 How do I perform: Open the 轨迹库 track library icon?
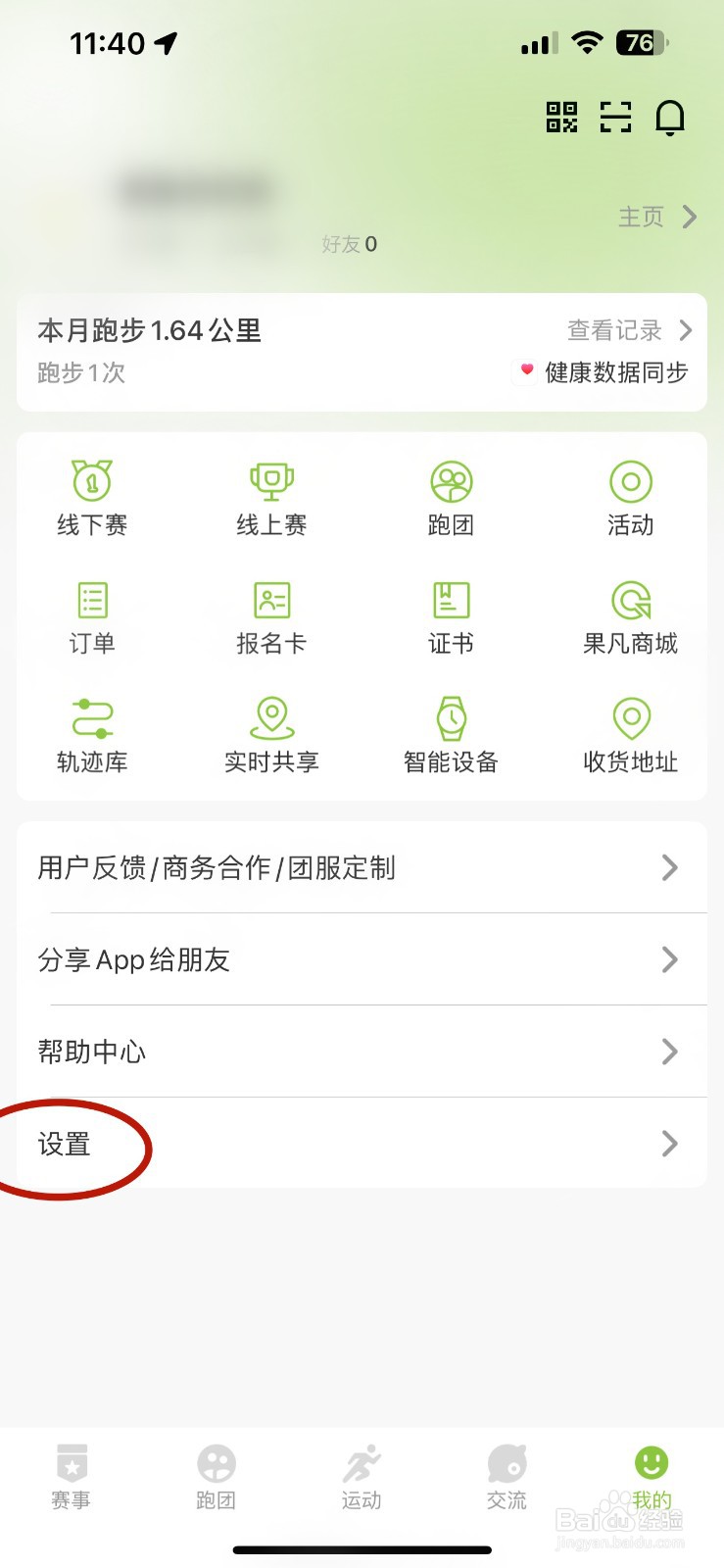pos(91,733)
